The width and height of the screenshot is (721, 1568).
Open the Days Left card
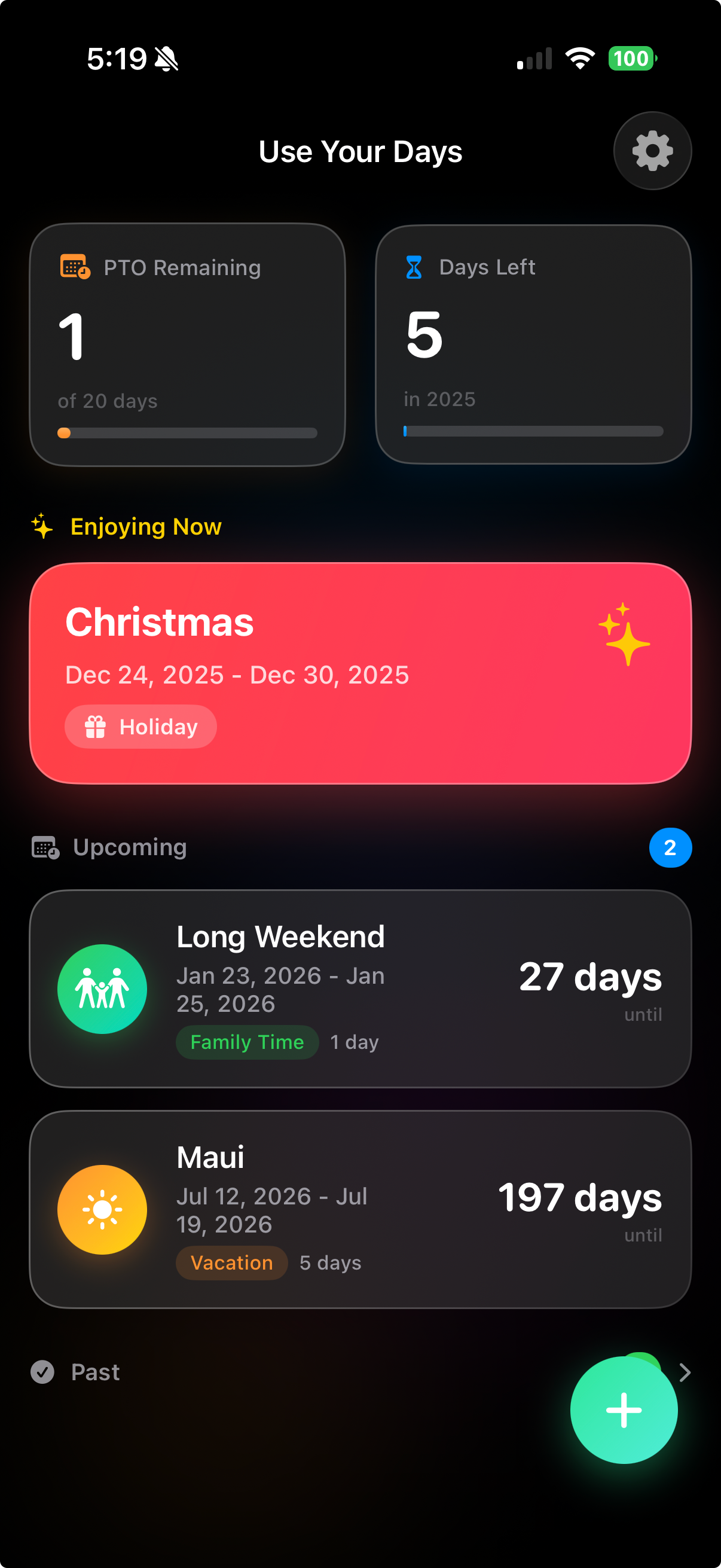(x=533, y=344)
